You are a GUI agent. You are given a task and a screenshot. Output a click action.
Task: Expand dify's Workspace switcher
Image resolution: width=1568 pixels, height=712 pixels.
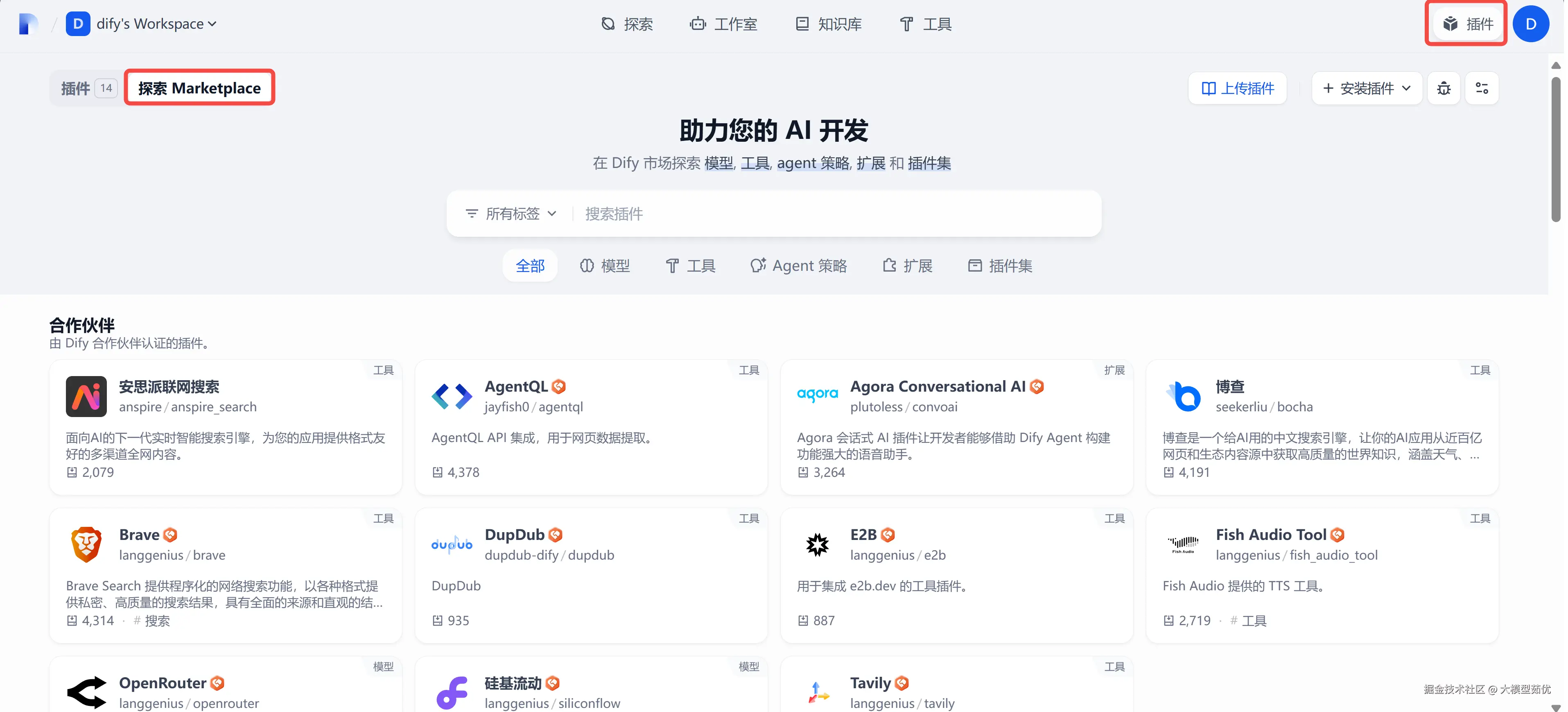(156, 24)
